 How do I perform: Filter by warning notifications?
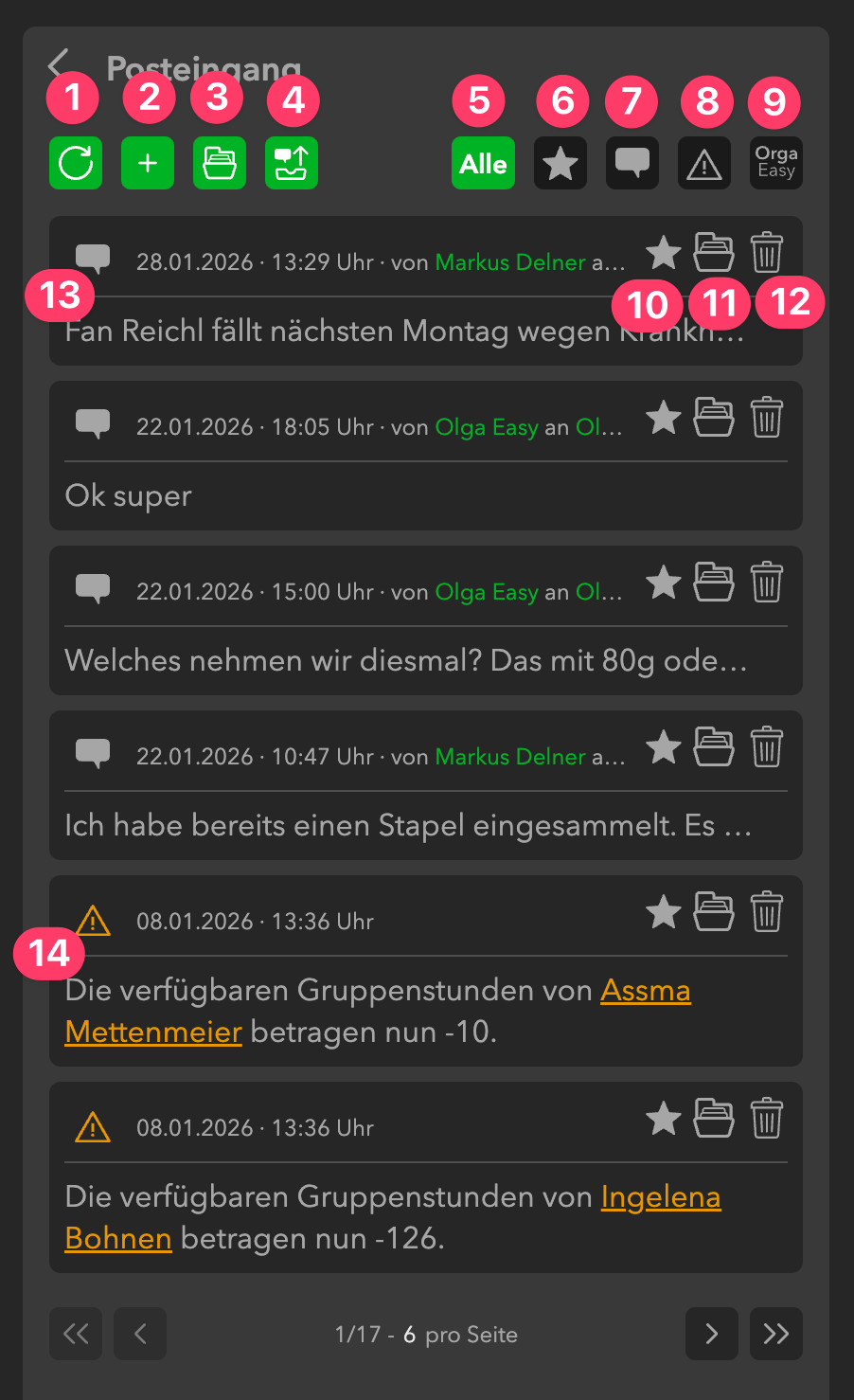(x=704, y=163)
